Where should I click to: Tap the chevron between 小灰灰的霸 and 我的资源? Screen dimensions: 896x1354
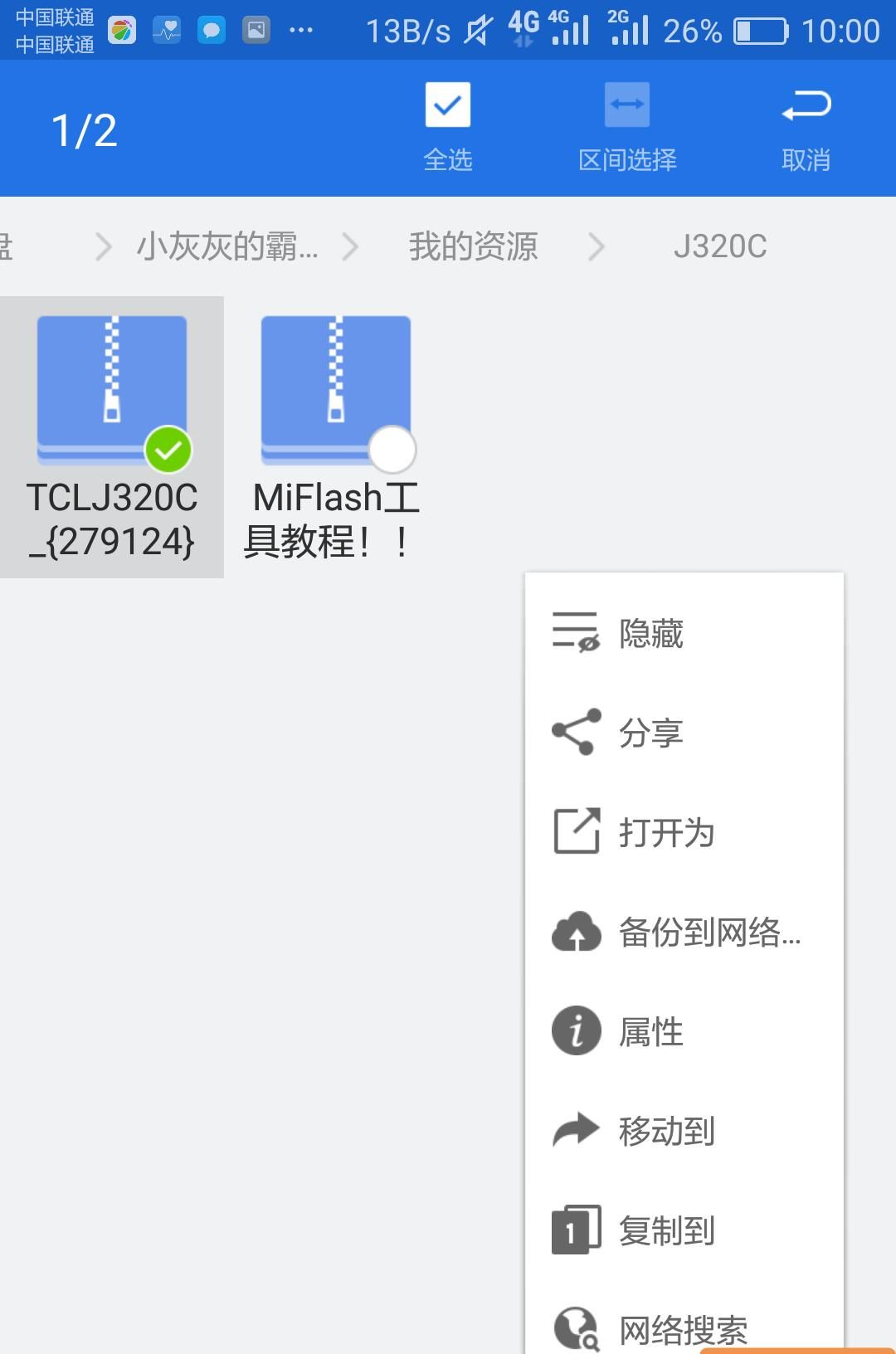pos(352,246)
